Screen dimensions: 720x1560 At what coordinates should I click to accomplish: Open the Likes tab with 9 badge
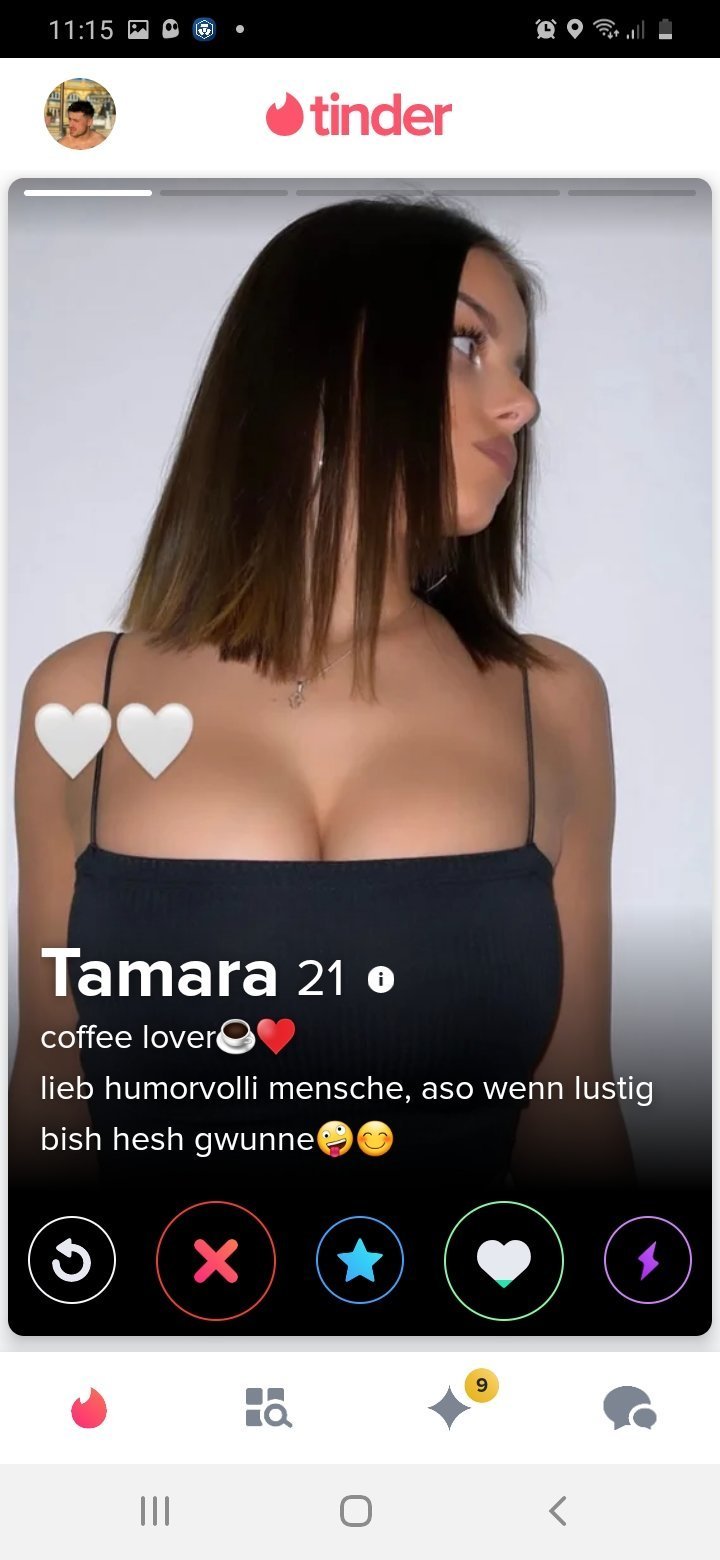(x=450, y=1407)
